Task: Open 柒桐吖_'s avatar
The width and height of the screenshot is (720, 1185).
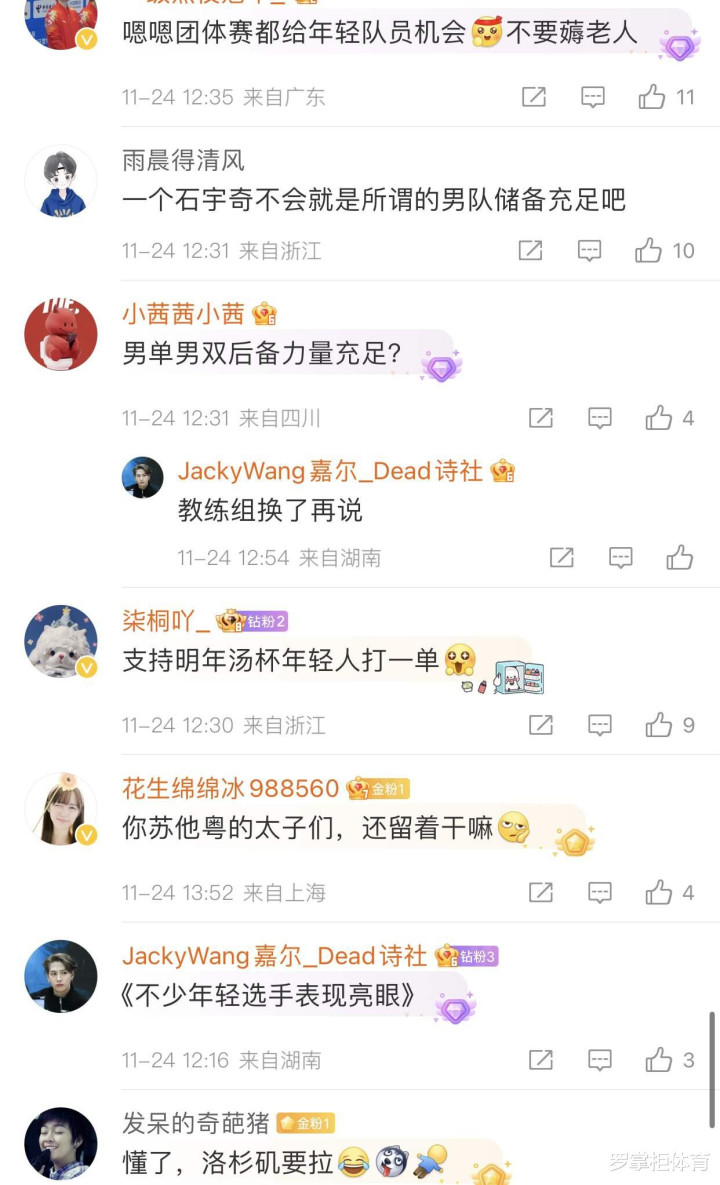Action: tap(61, 641)
